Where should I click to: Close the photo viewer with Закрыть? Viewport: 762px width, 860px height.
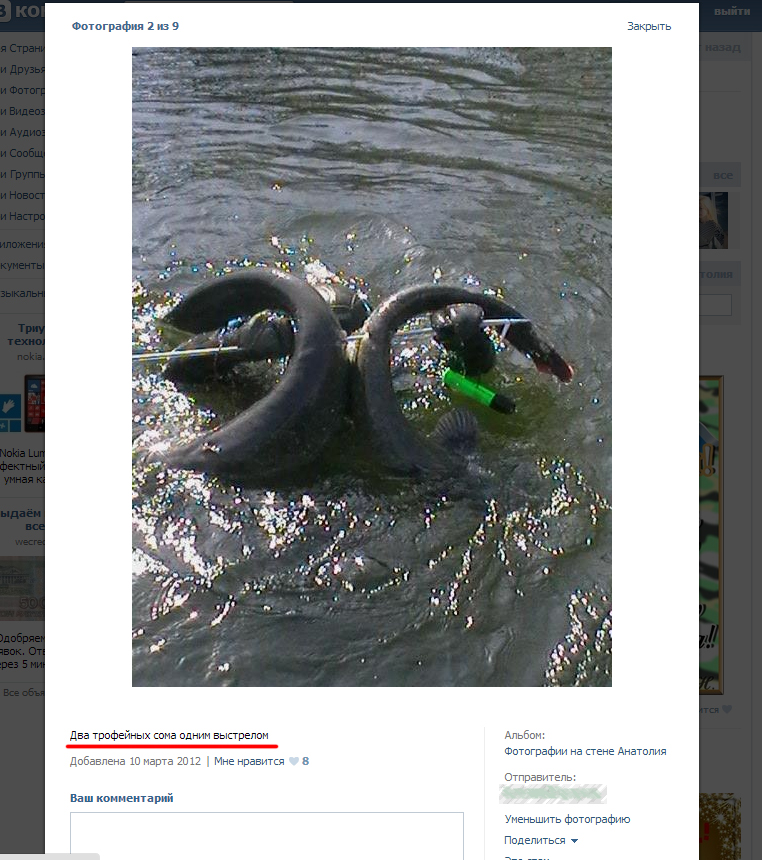click(x=648, y=26)
